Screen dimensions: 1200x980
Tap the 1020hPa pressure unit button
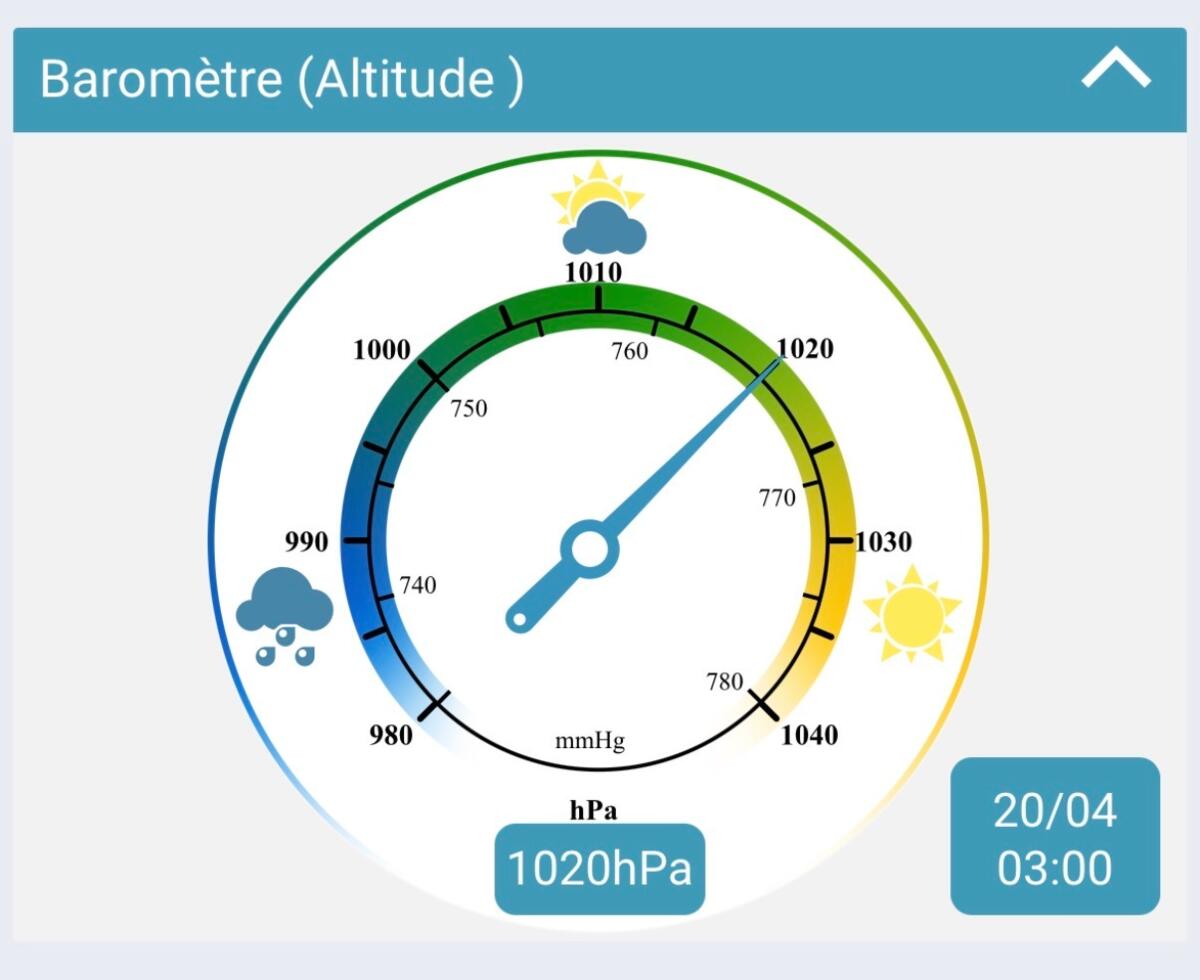click(600, 869)
